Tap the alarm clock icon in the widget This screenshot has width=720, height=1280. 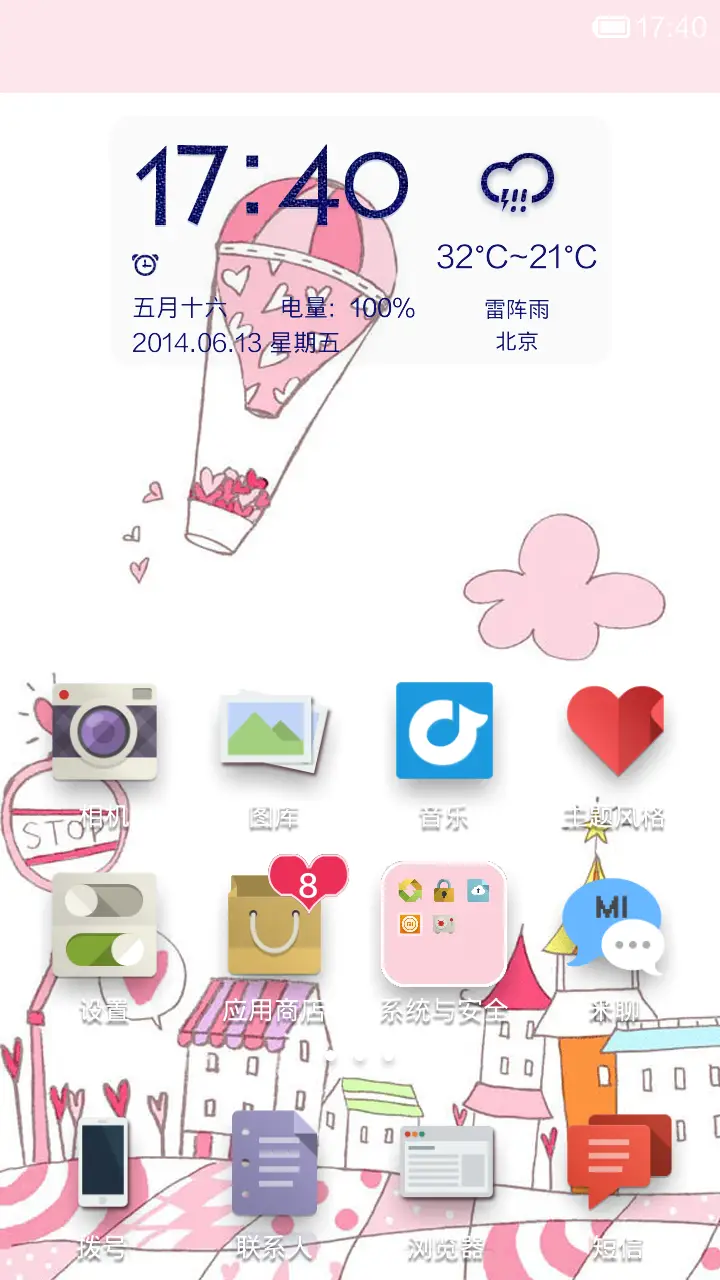pos(146,262)
